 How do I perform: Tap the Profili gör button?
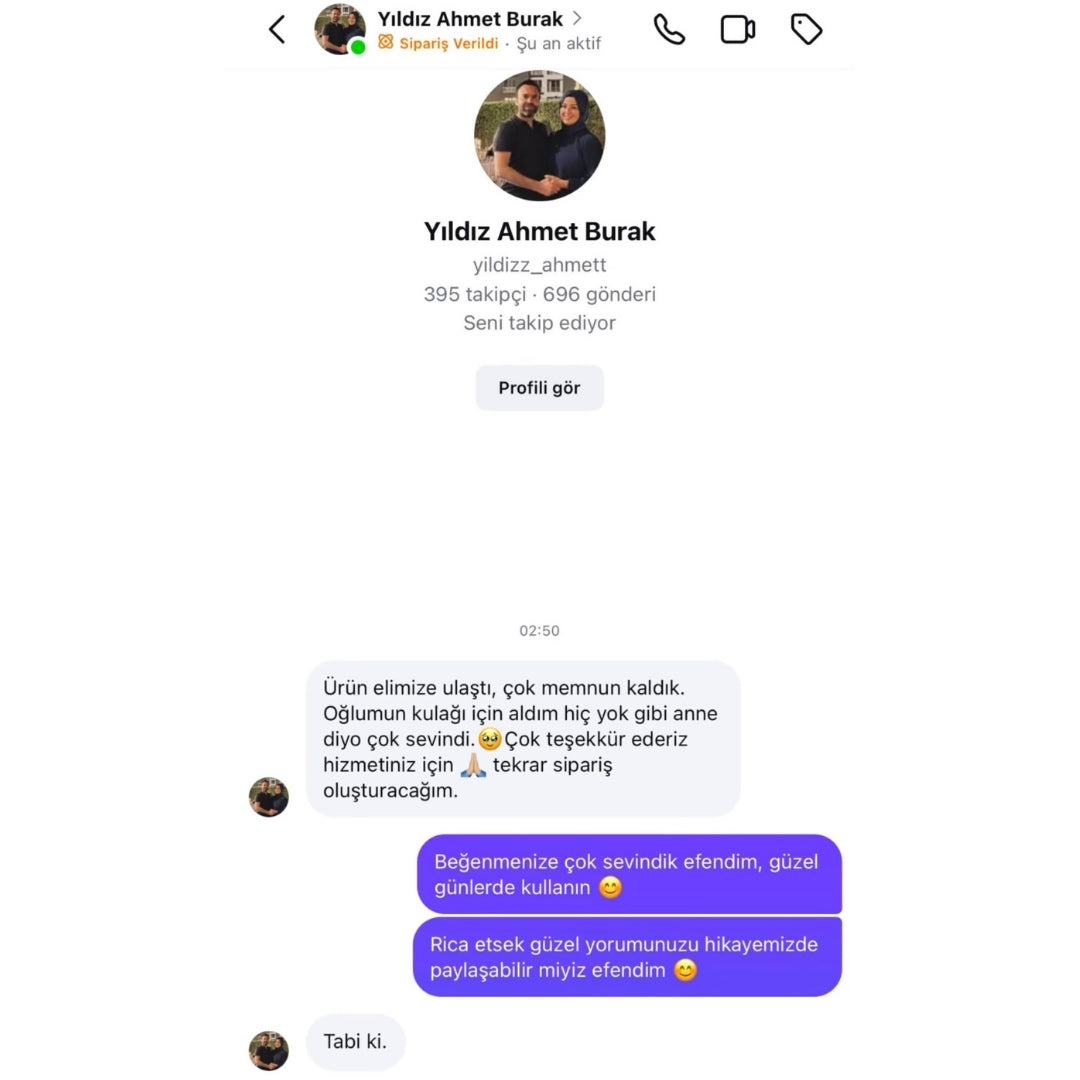539,388
